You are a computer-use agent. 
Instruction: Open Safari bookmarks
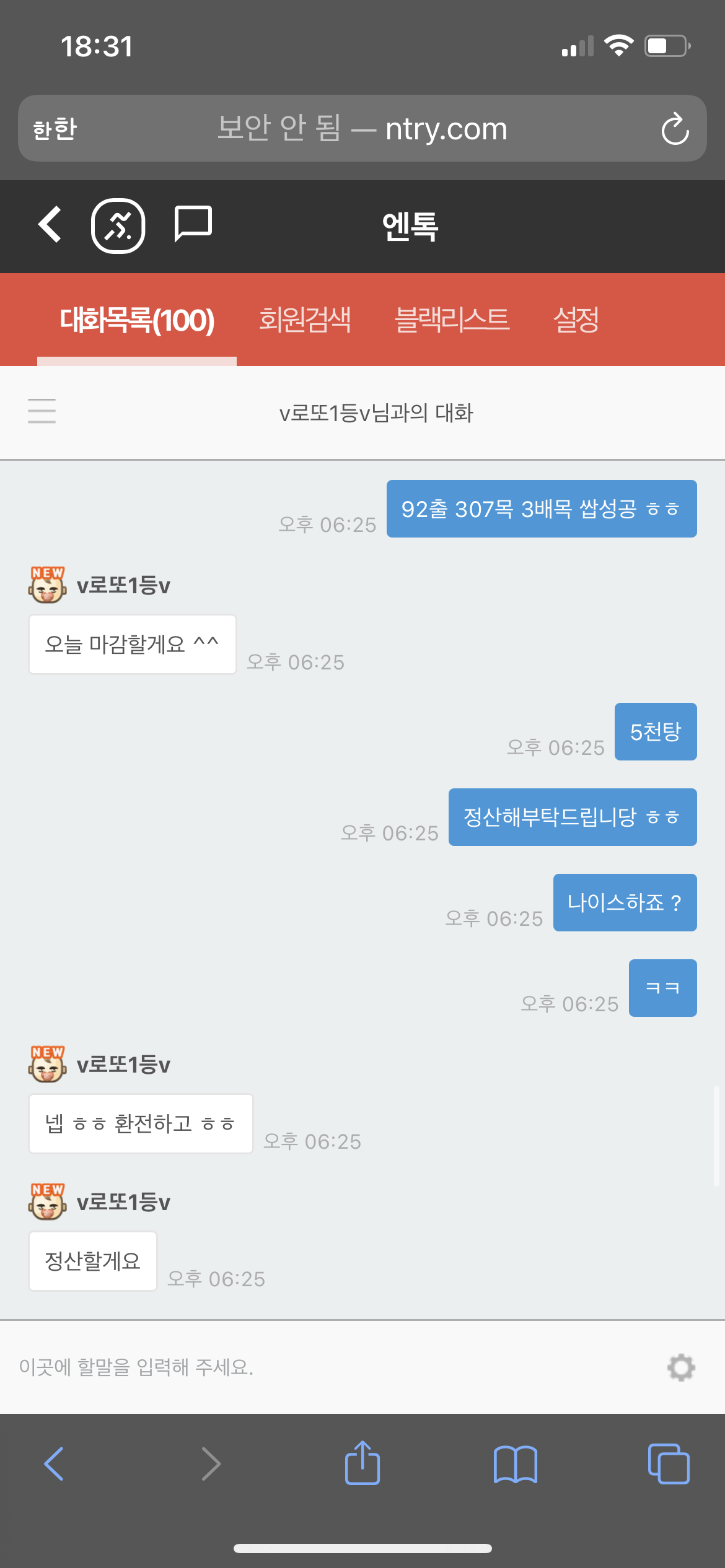point(516,1464)
